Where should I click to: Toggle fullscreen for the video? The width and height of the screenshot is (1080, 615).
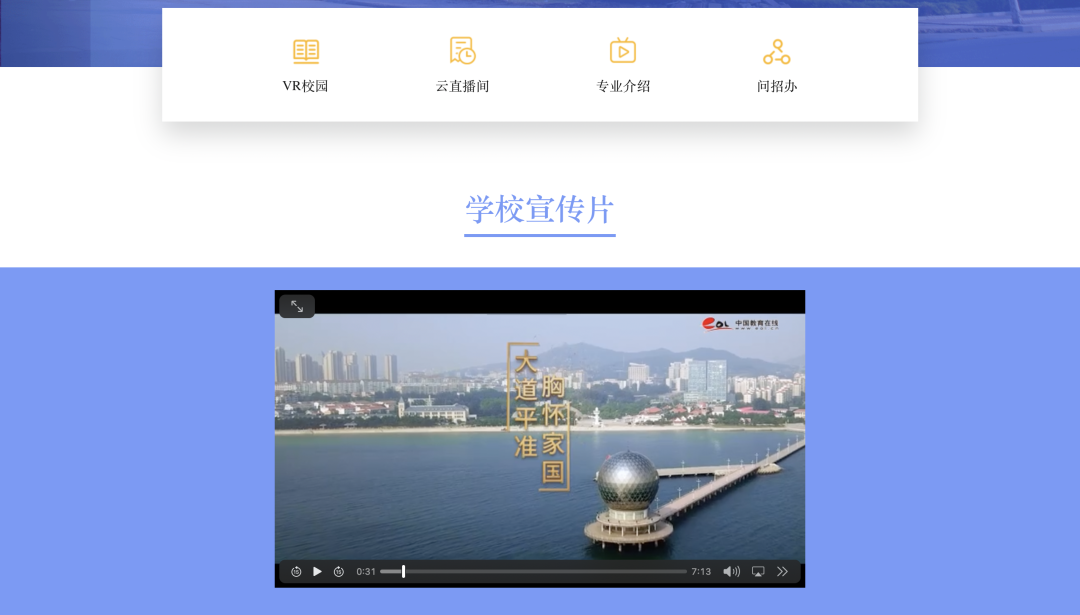point(297,306)
